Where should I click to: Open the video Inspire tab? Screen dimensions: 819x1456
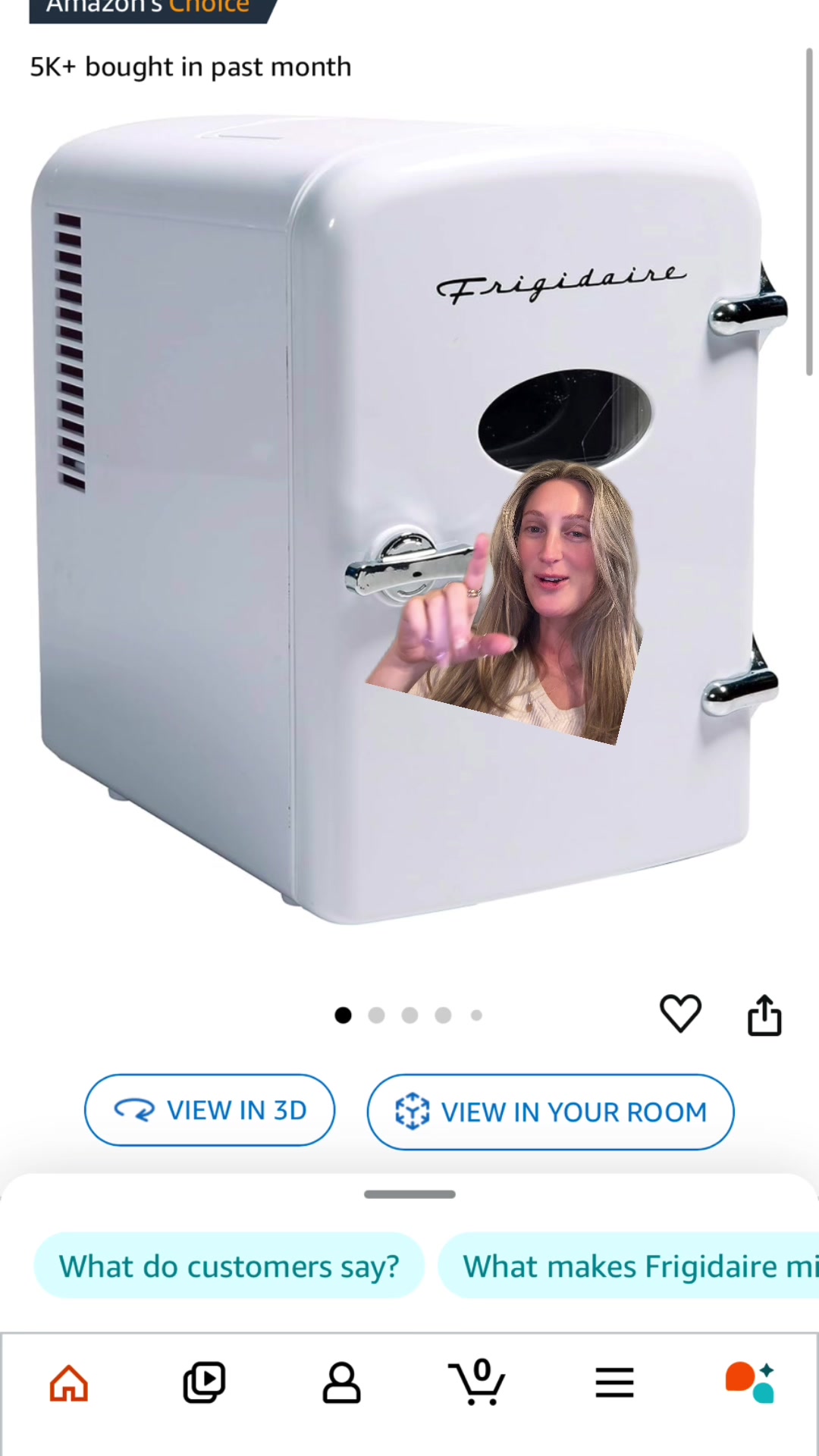[x=205, y=1382]
